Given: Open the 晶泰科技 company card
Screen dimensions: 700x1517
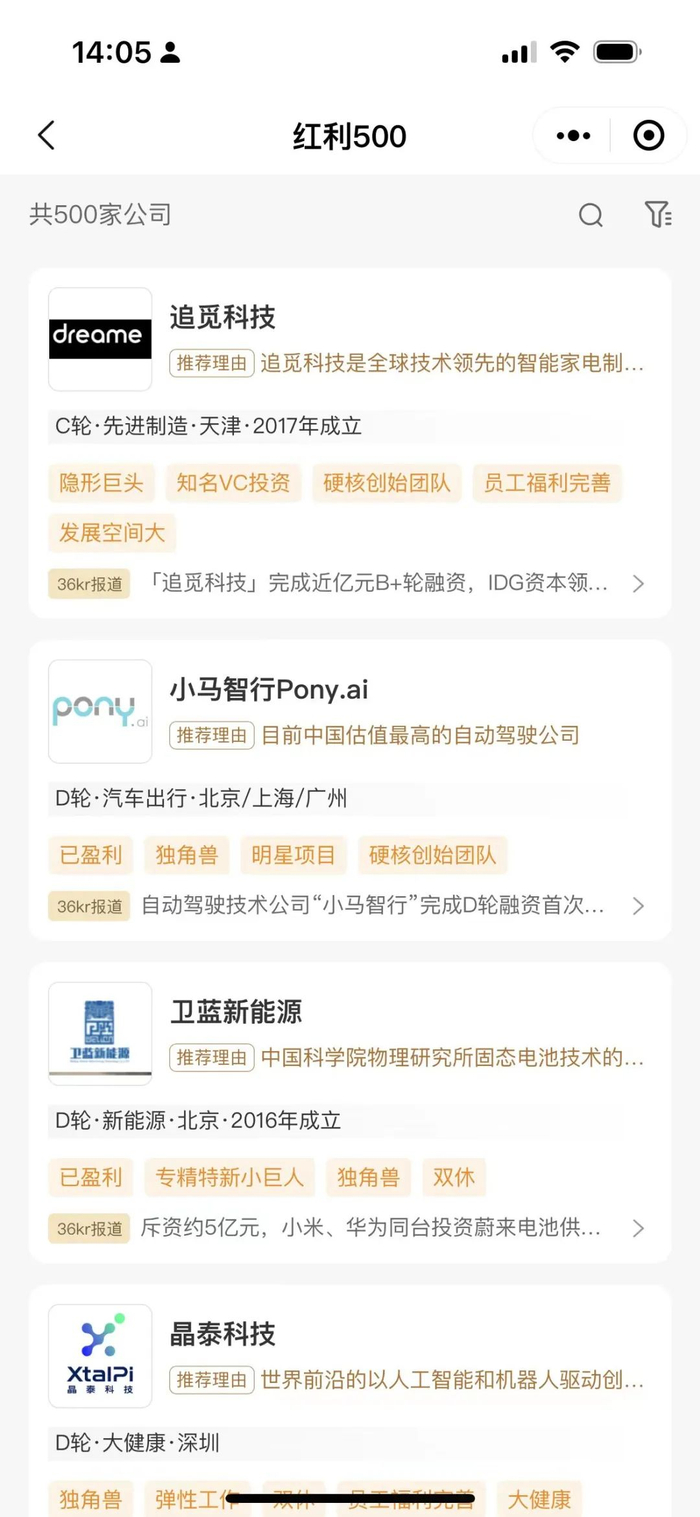Looking at the screenshot, I should (x=350, y=1400).
